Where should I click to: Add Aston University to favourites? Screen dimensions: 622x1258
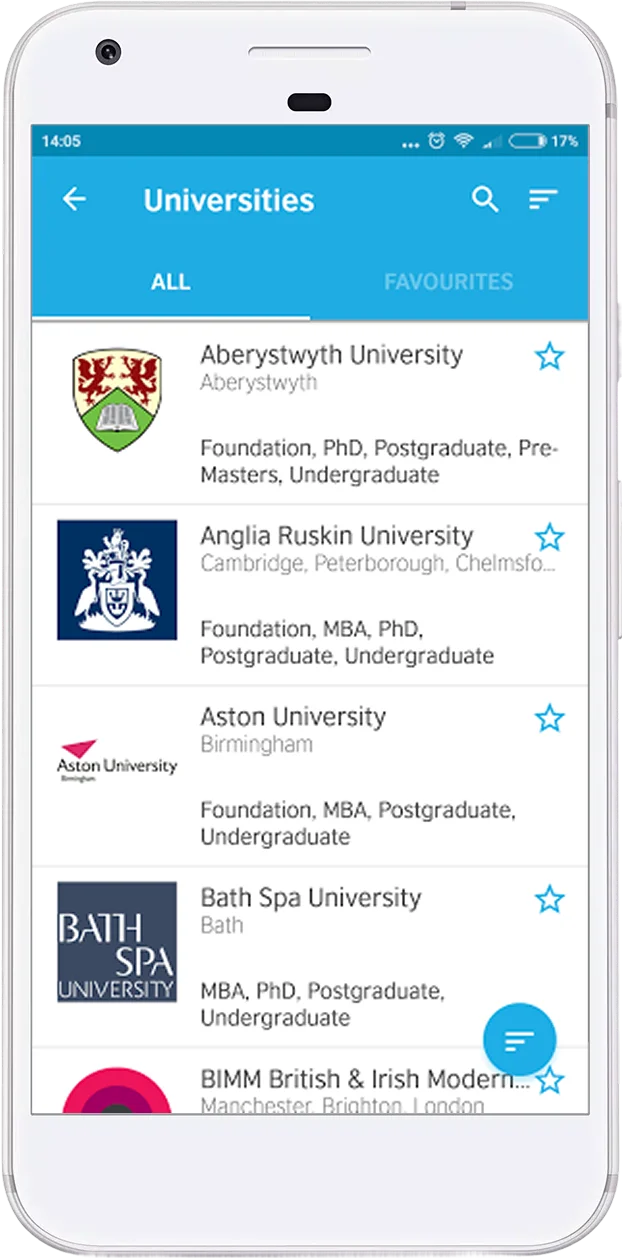point(549,718)
